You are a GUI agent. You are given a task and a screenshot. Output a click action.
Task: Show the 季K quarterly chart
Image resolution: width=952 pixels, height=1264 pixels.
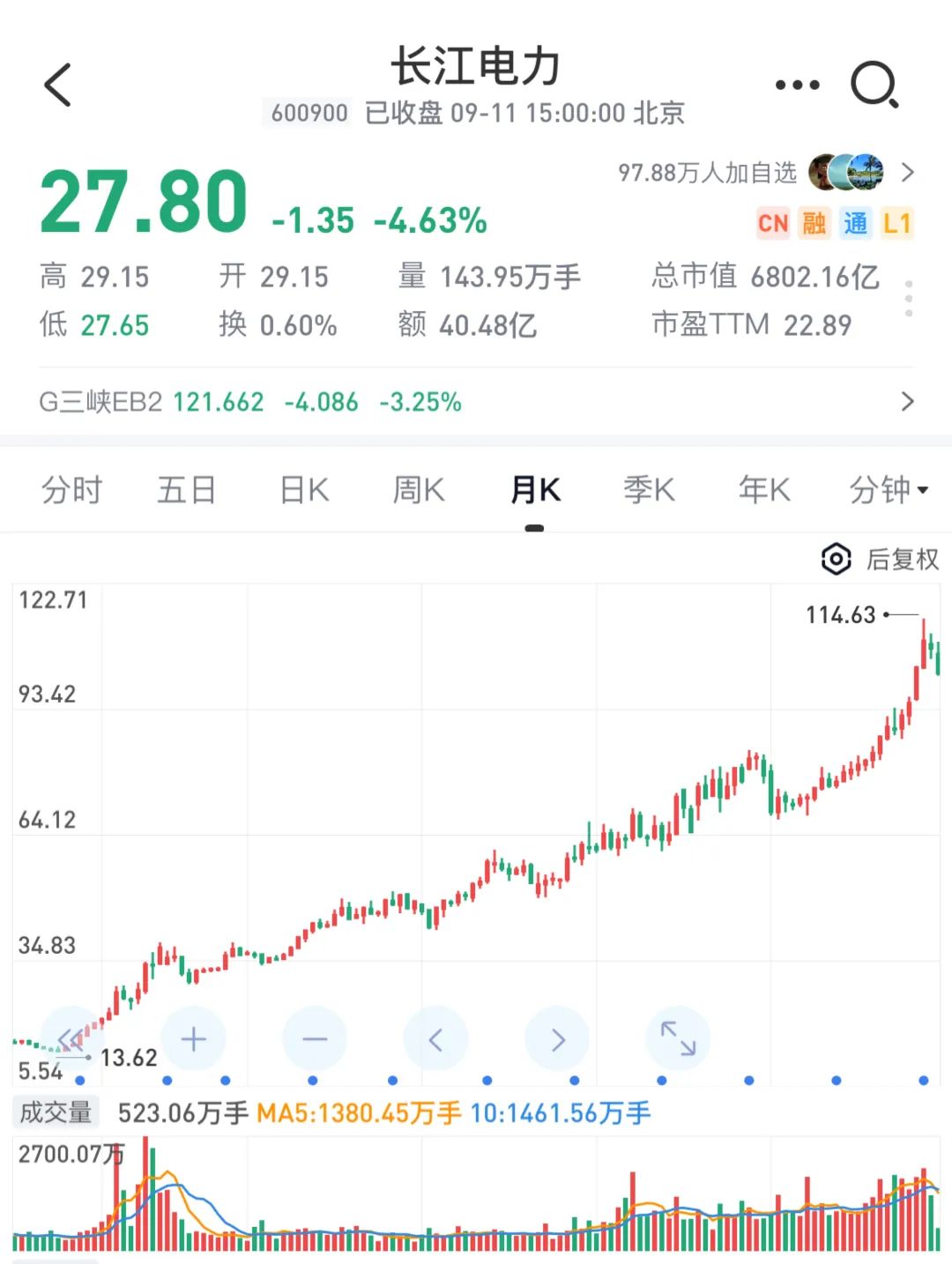[x=649, y=489]
